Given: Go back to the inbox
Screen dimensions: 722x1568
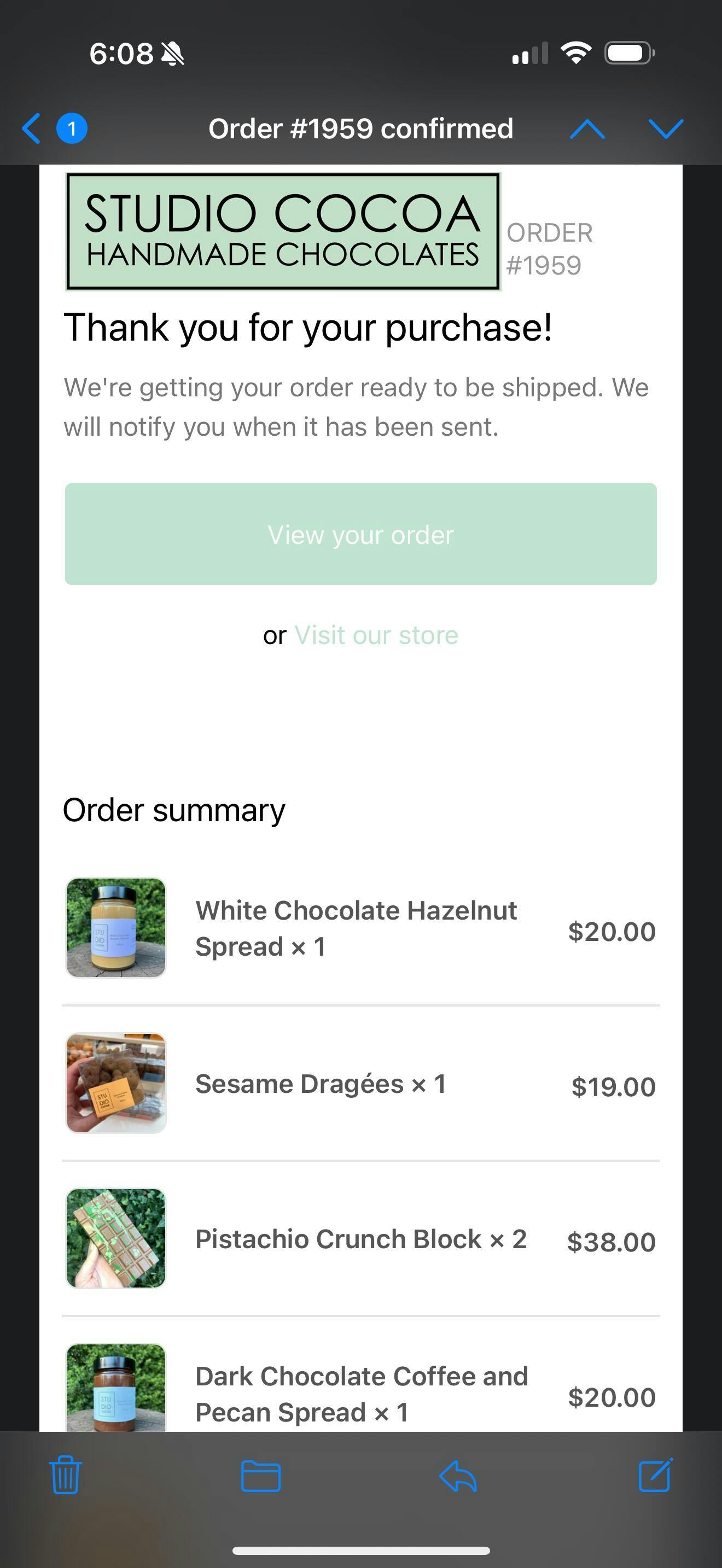Looking at the screenshot, I should coord(32,128).
